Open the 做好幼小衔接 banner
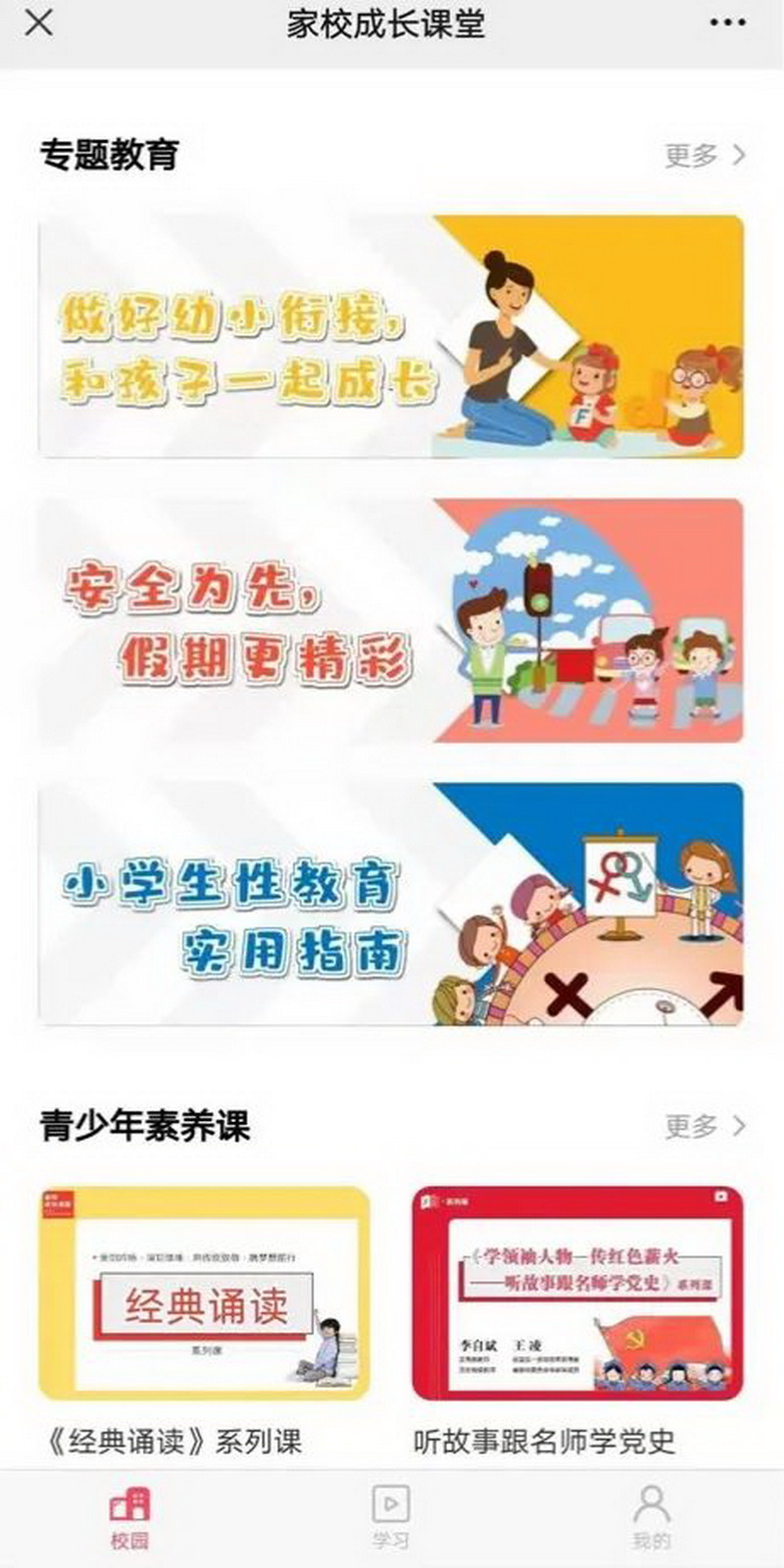This screenshot has height=1568, width=784. tap(390, 336)
